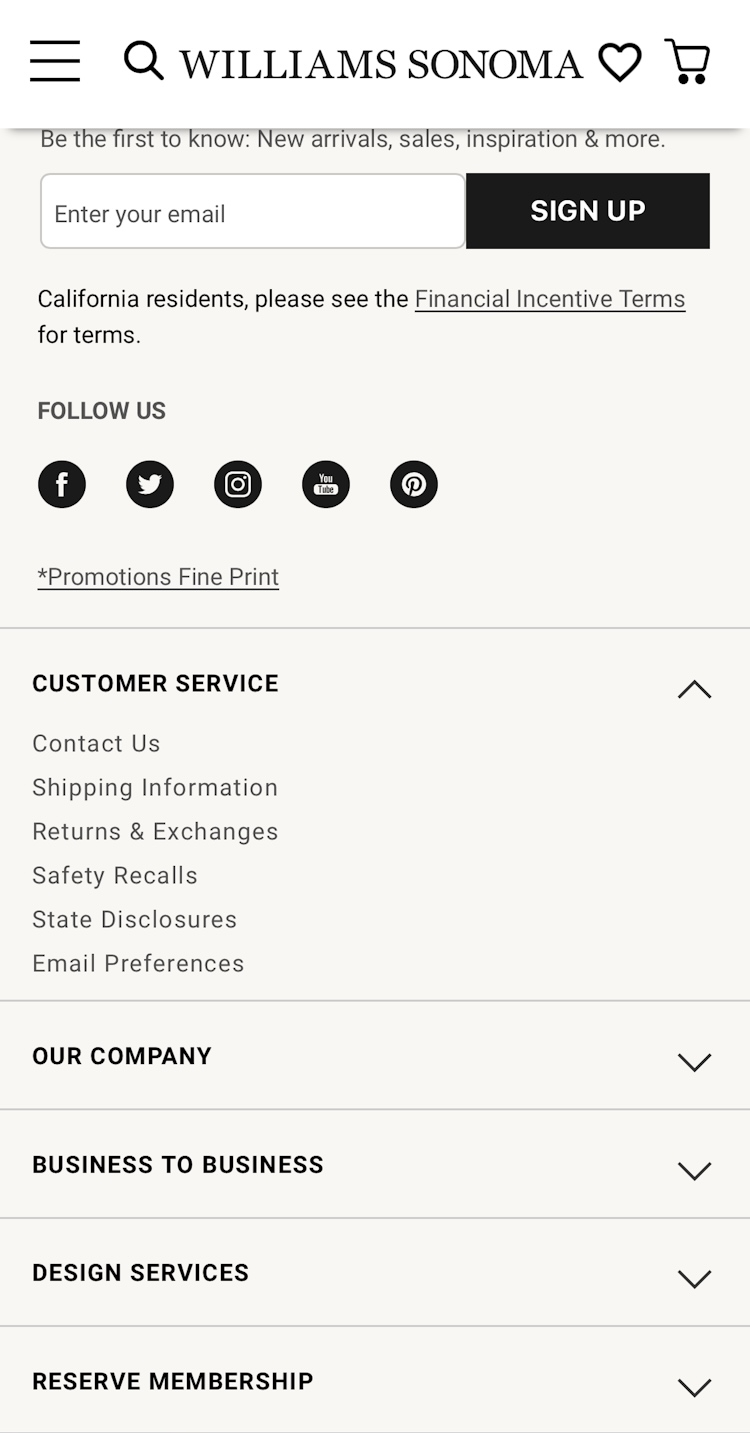
Task: Open the search icon
Action: [143, 62]
